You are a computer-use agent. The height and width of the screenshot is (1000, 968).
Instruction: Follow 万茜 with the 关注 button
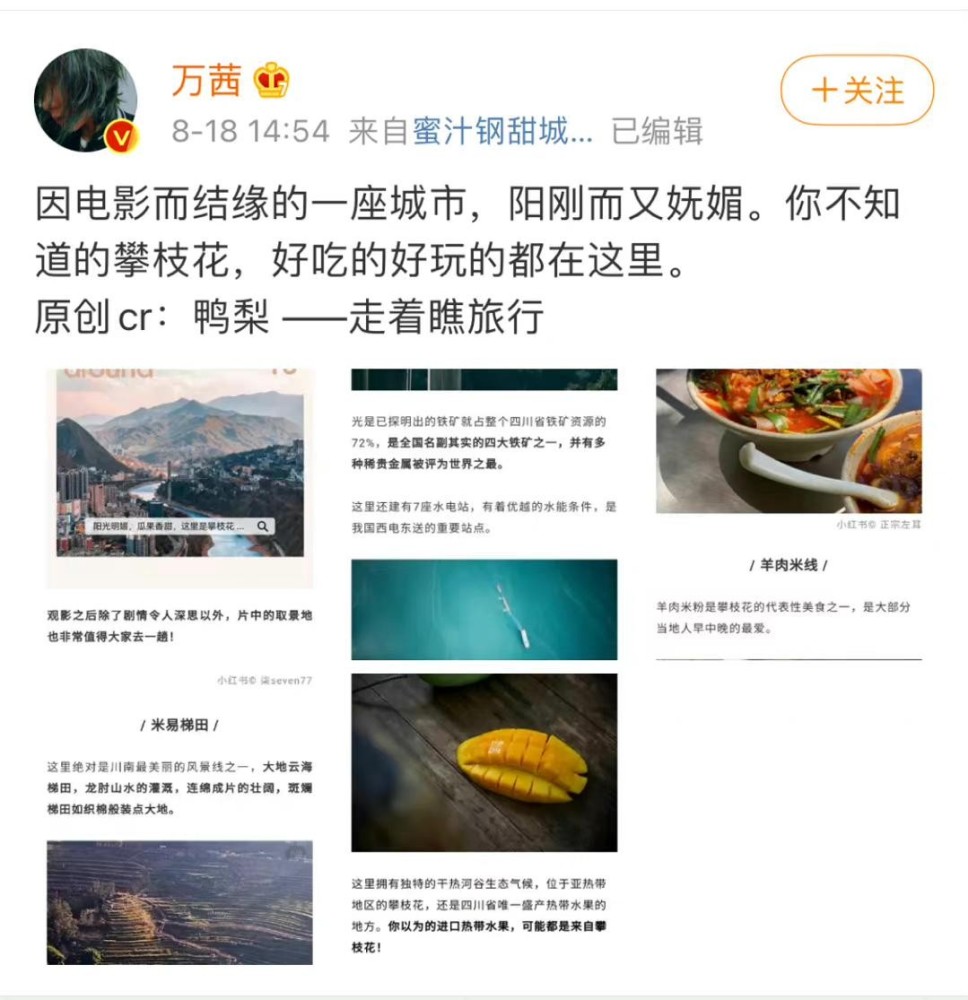pyautogui.click(x=857, y=90)
